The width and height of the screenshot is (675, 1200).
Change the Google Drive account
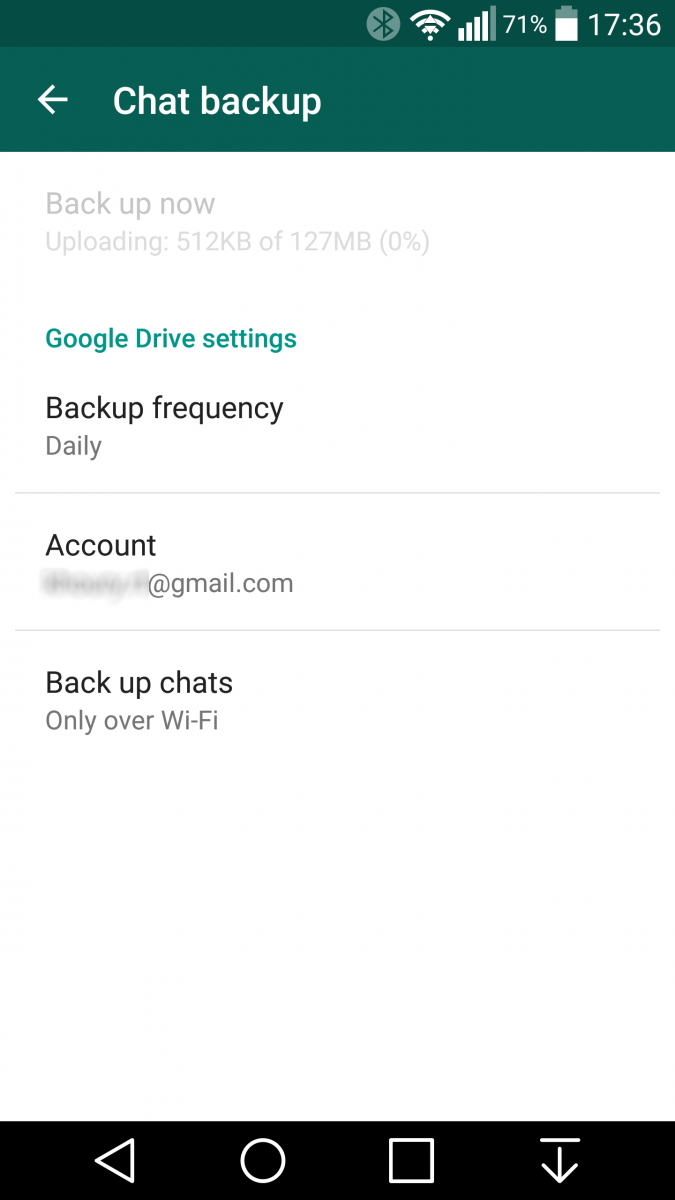tap(337, 562)
